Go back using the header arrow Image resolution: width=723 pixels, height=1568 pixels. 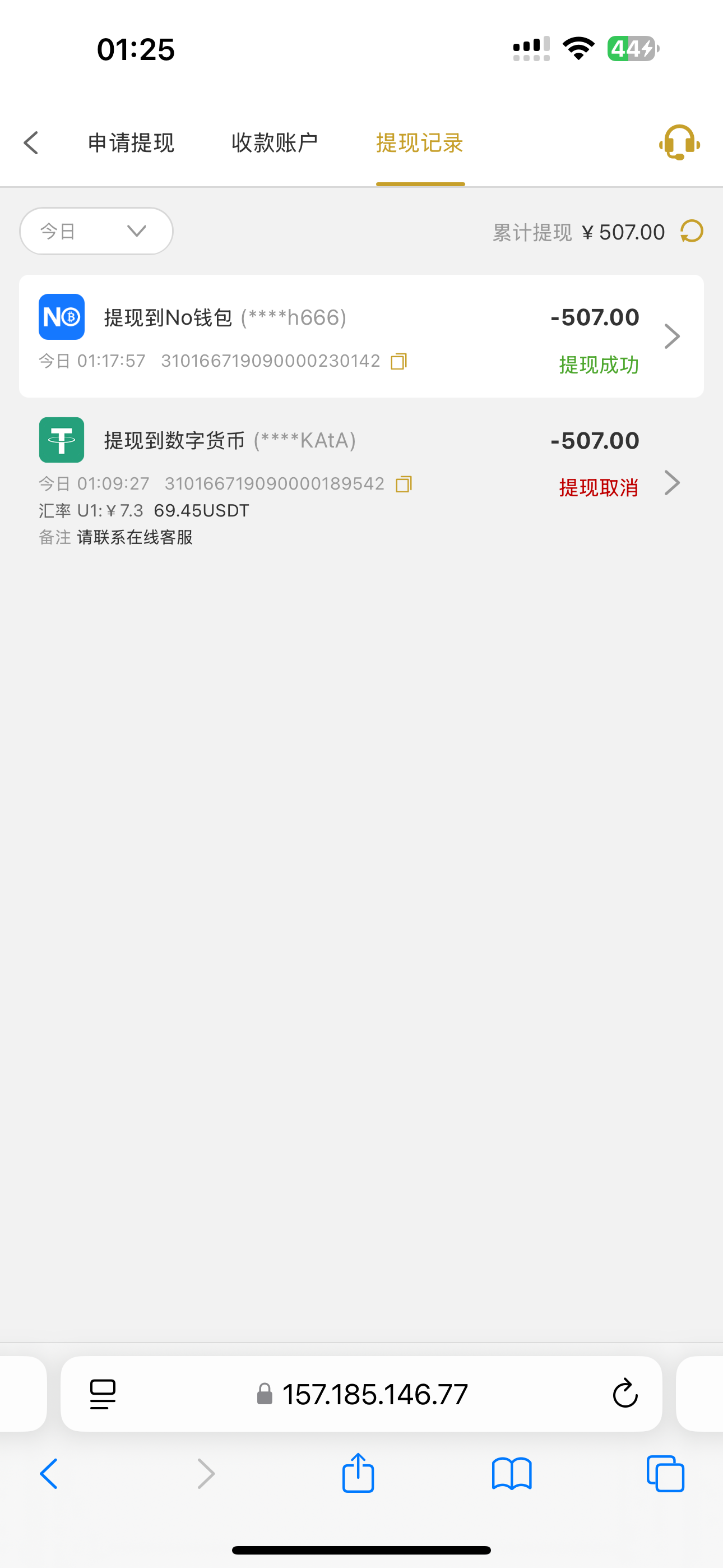pos(31,143)
